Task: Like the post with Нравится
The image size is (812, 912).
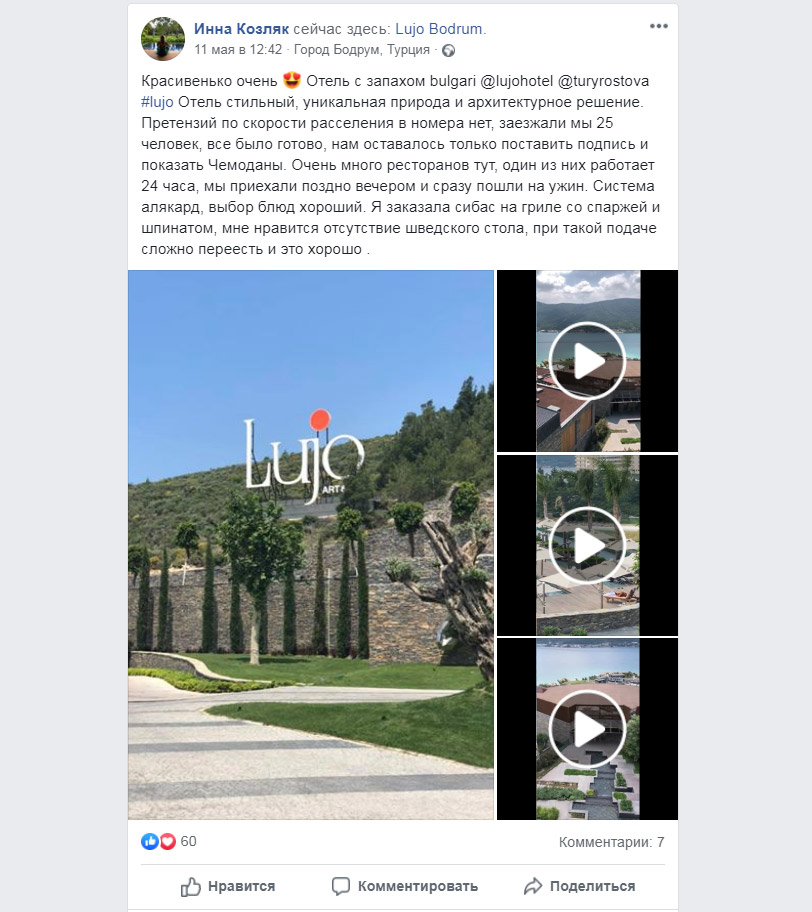Action: [x=228, y=886]
